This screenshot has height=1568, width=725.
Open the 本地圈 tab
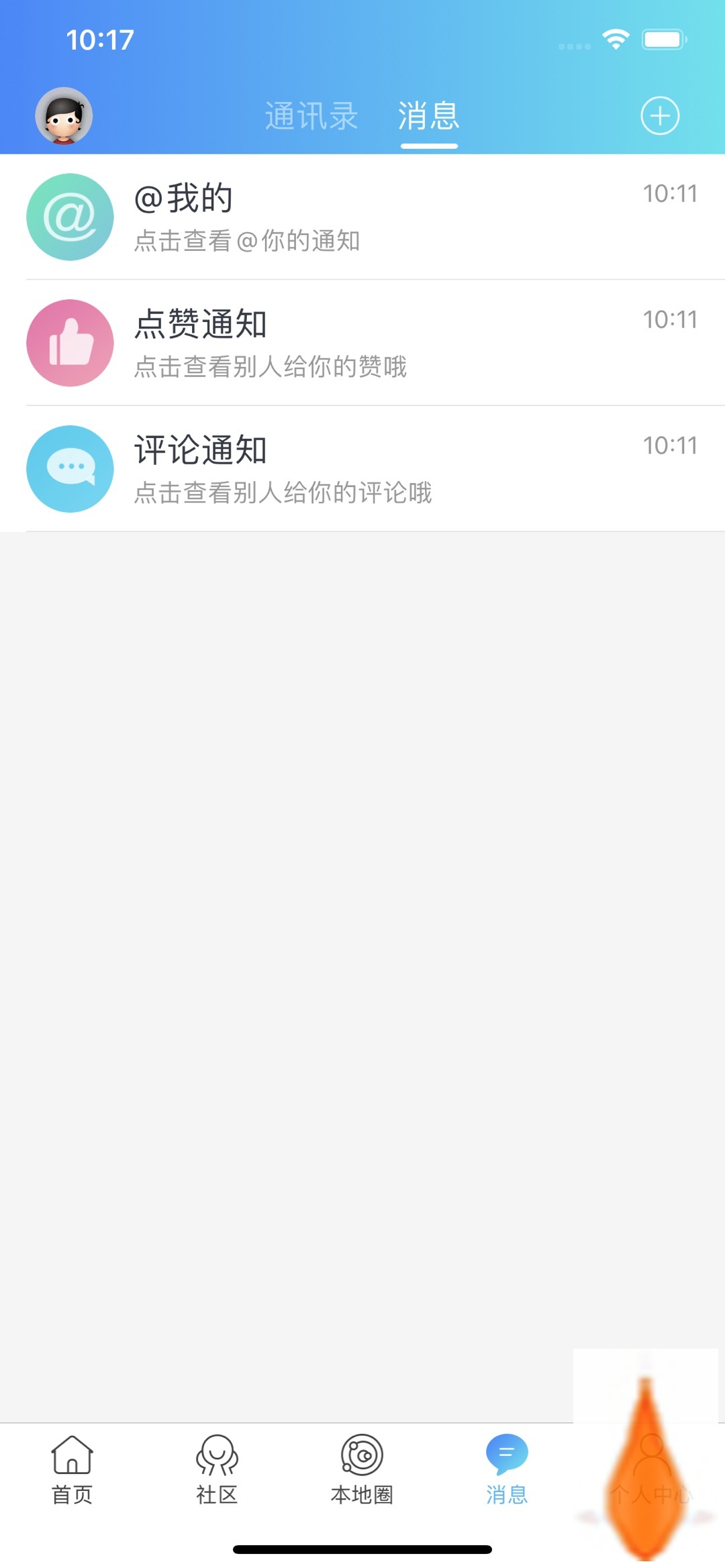click(x=362, y=1470)
